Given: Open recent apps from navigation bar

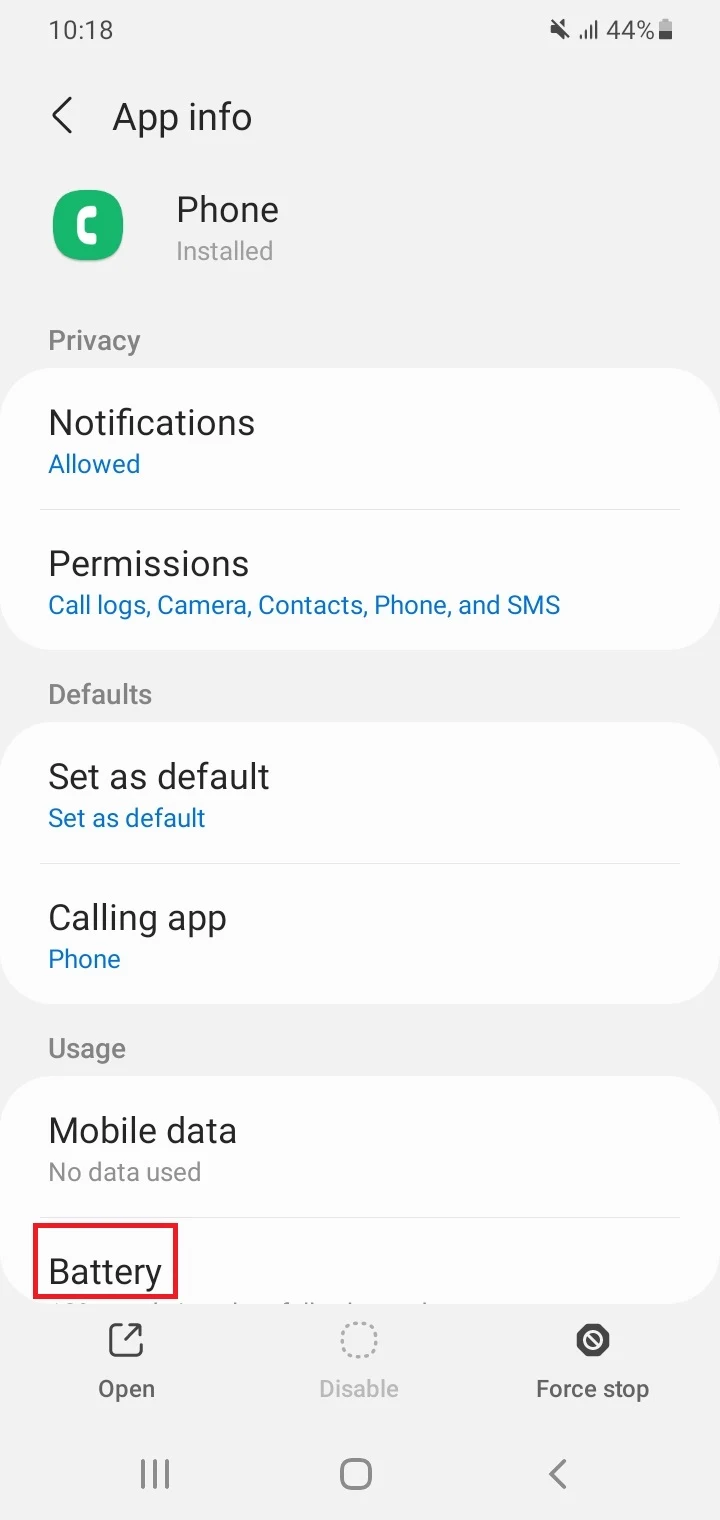Looking at the screenshot, I should point(155,1473).
